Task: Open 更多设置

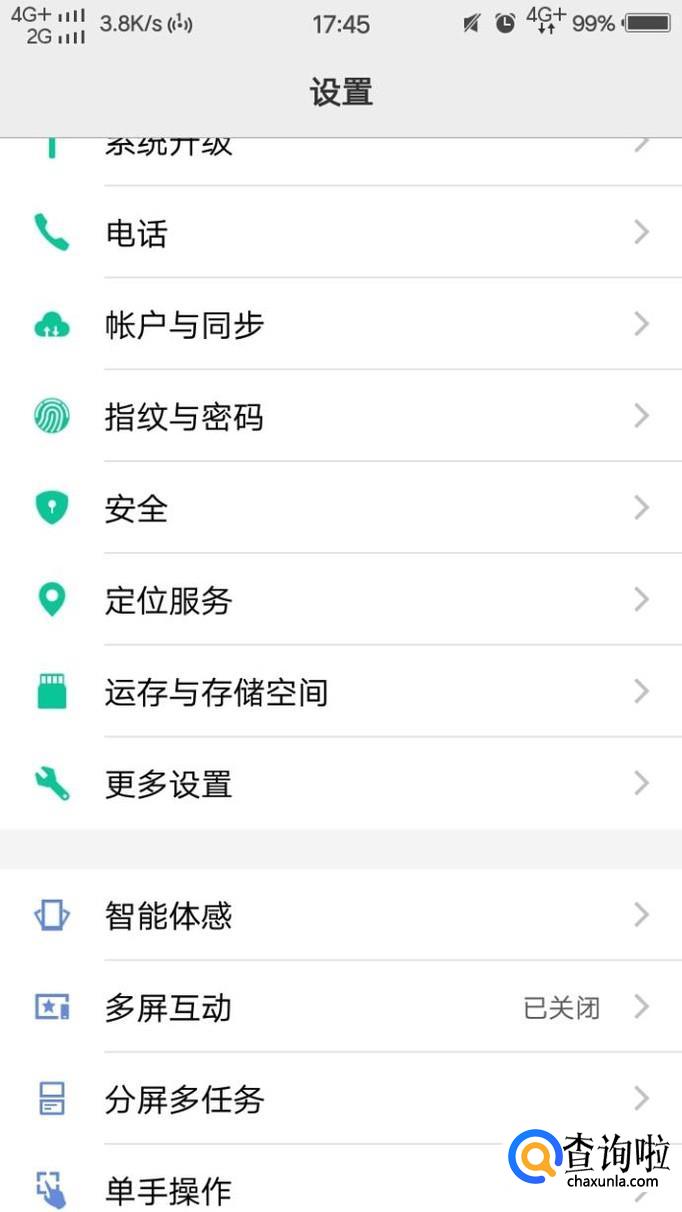Action: tap(340, 784)
